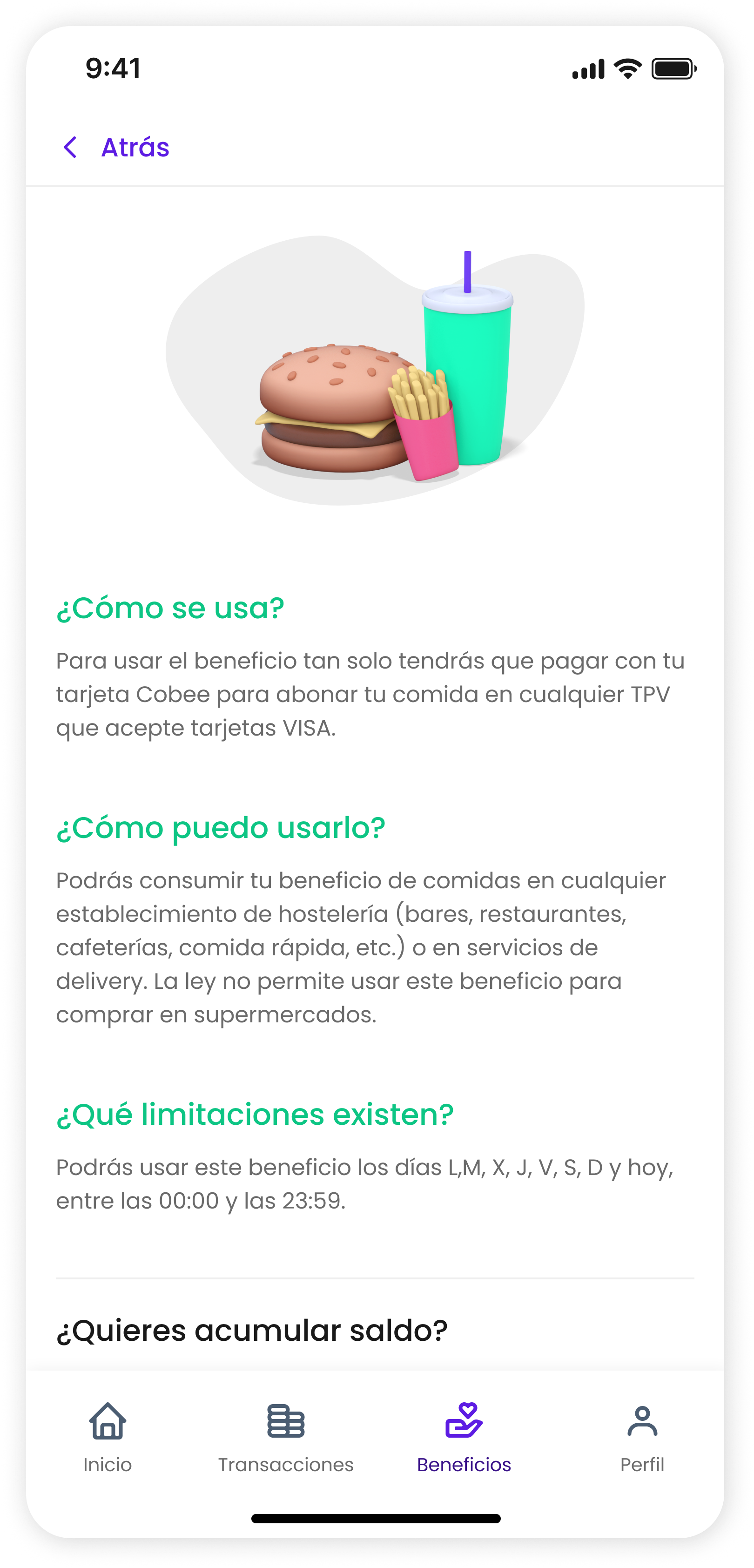Select the Beneficios tab
This screenshot has width=754, height=1568.
(464, 1437)
